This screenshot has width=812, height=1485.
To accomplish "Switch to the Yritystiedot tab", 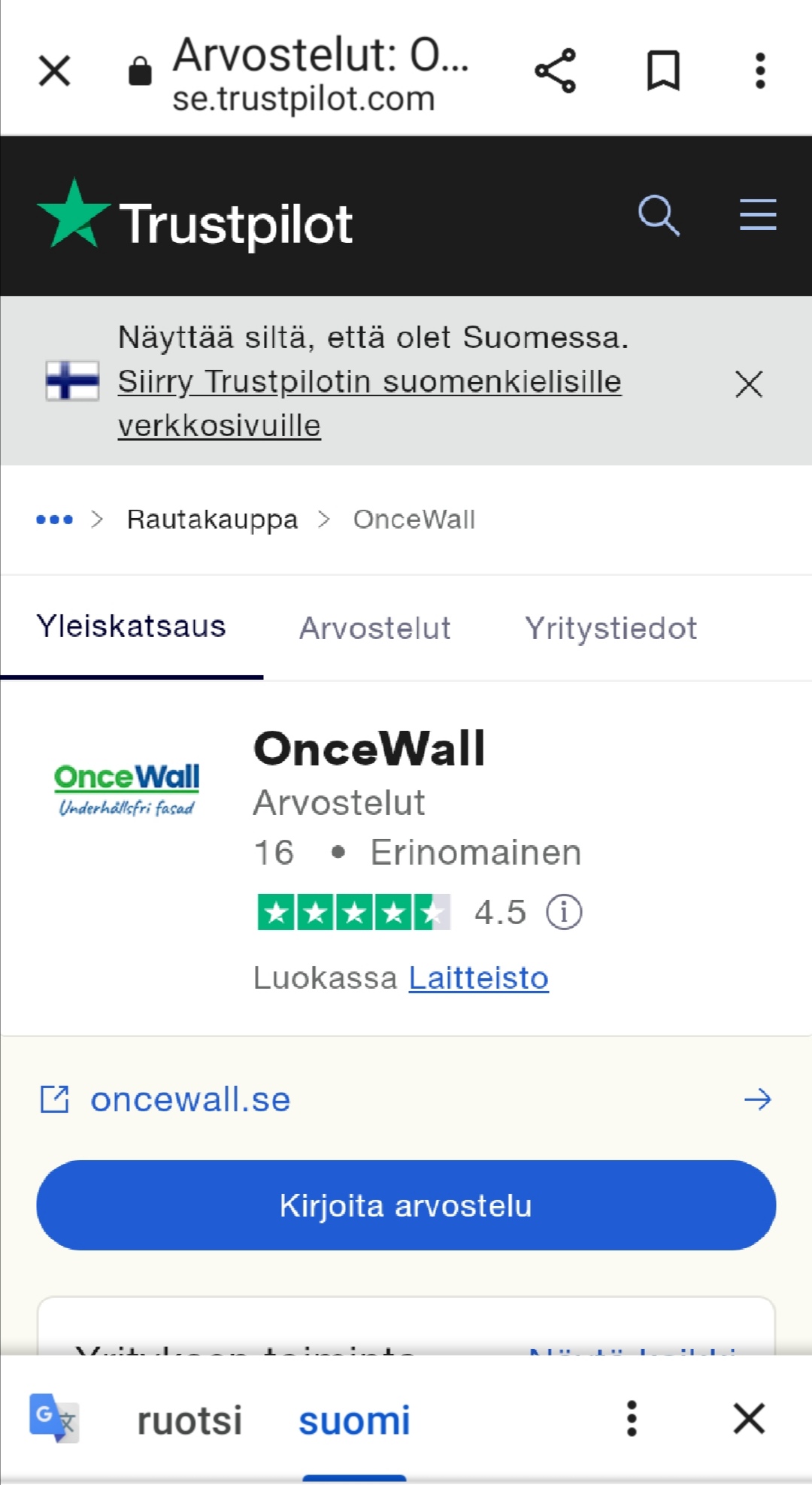I will 611,629.
